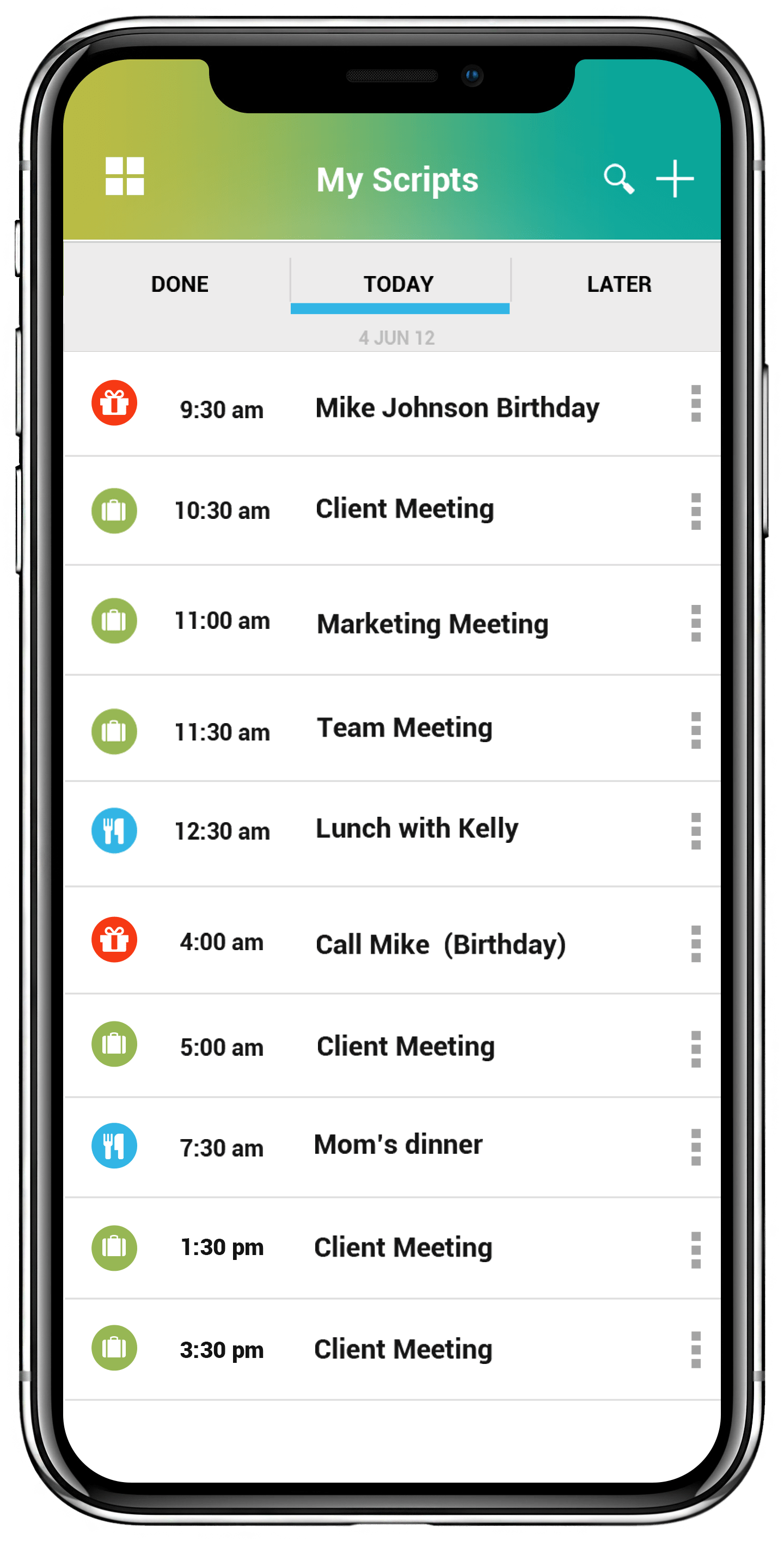Image resolution: width=784 pixels, height=1542 pixels.
Task: Open options for Lunch with Kelly
Action: (x=696, y=831)
